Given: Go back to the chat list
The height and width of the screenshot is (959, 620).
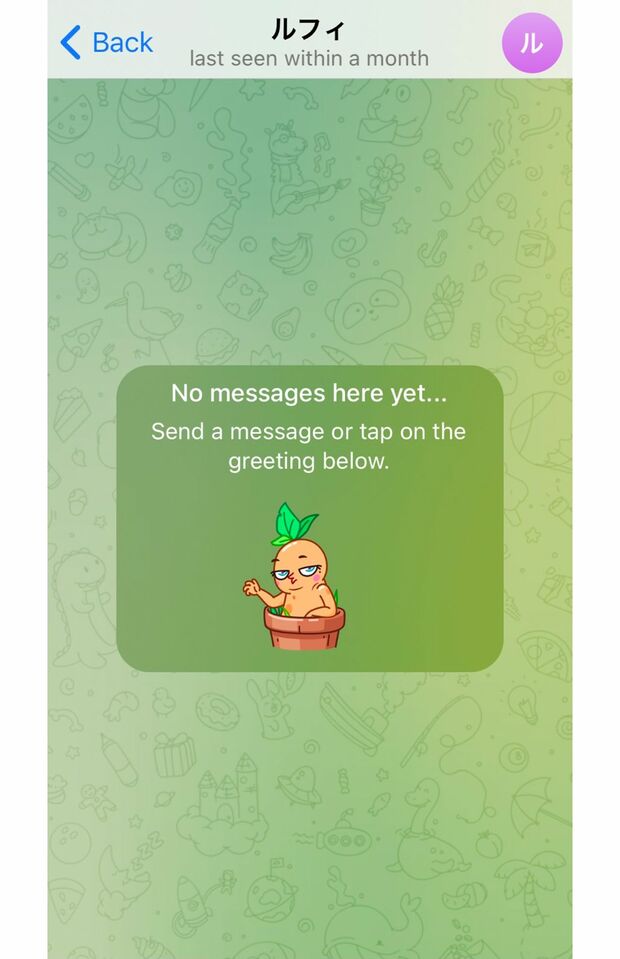Looking at the screenshot, I should click(x=106, y=42).
